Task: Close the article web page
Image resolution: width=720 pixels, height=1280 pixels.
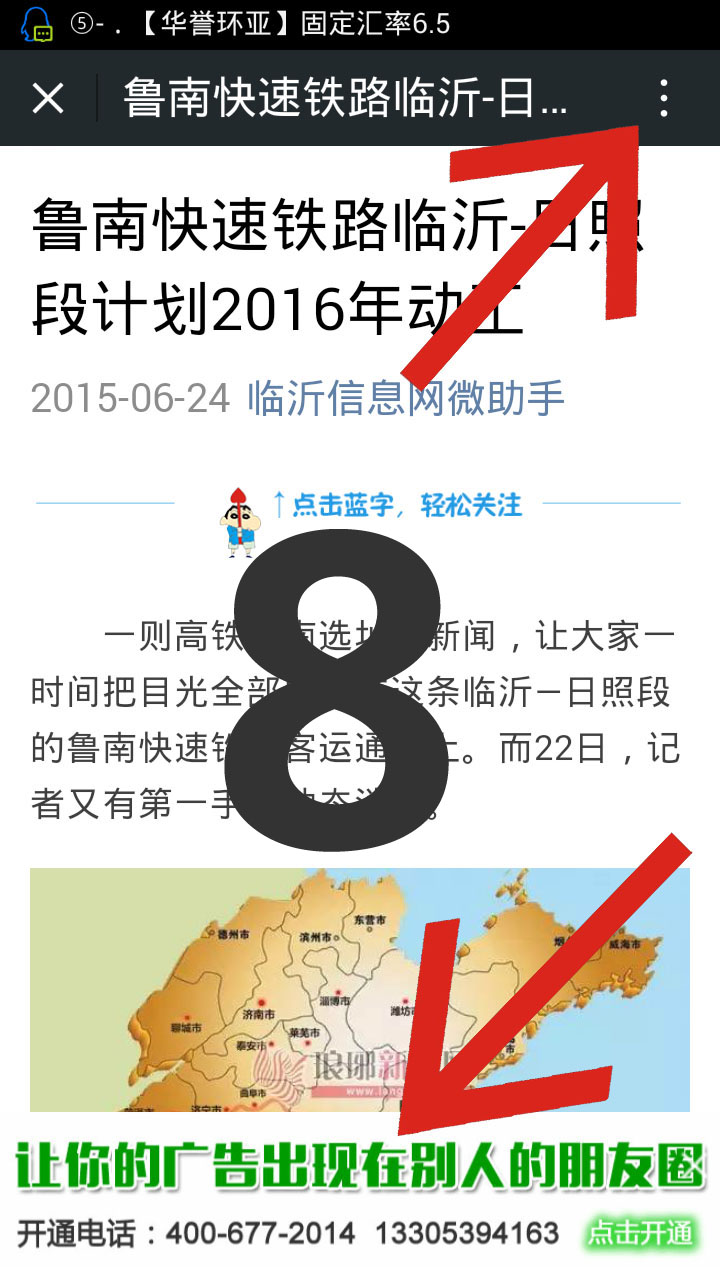Action: pyautogui.click(x=47, y=98)
